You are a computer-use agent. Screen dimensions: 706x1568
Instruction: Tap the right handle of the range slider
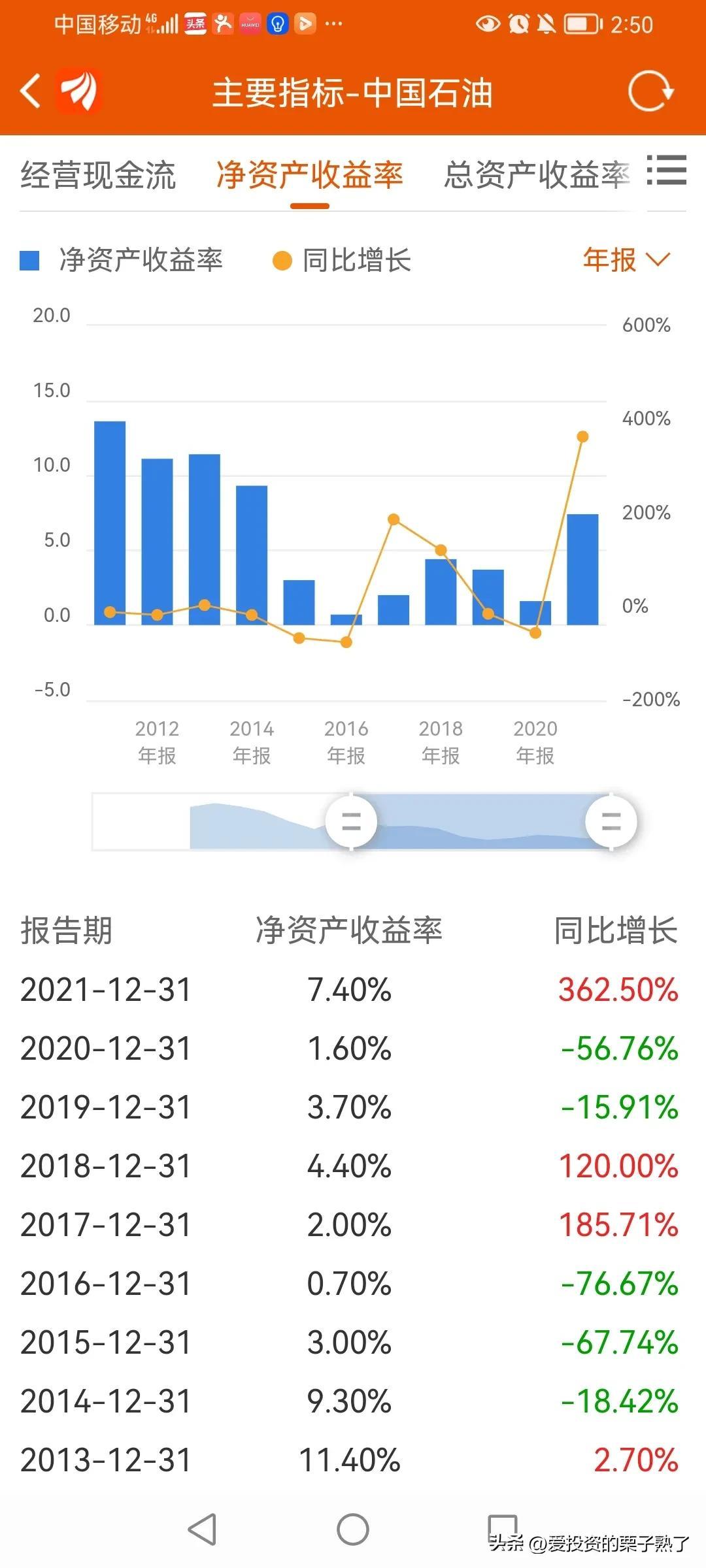[x=611, y=821]
